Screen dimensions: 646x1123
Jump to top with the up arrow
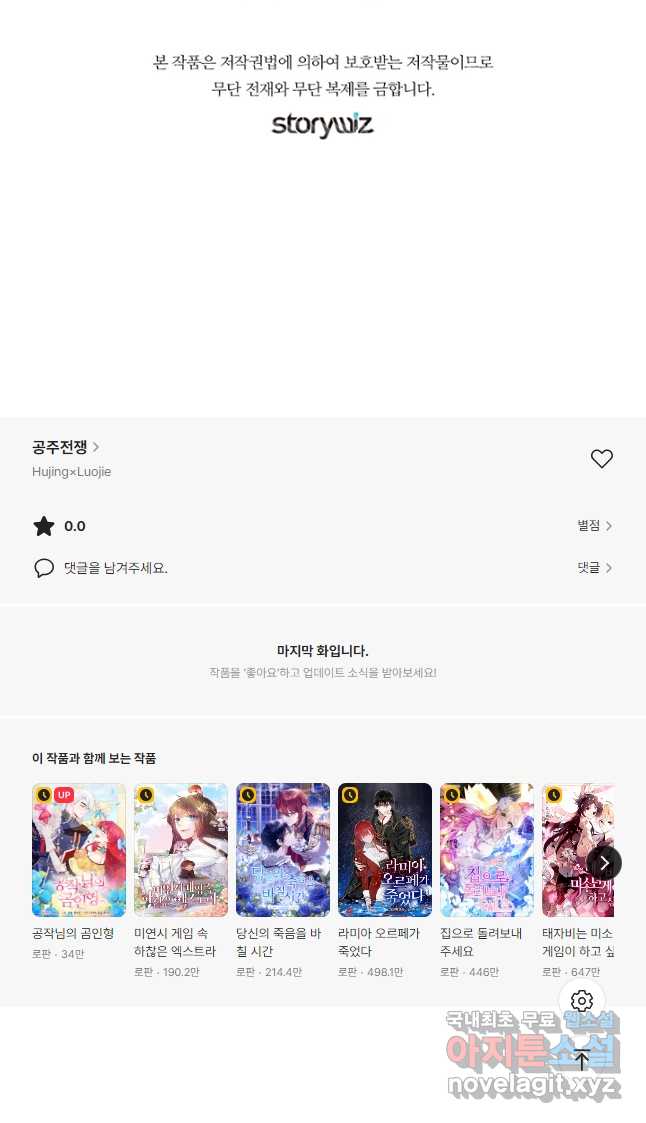pyautogui.click(x=581, y=1060)
